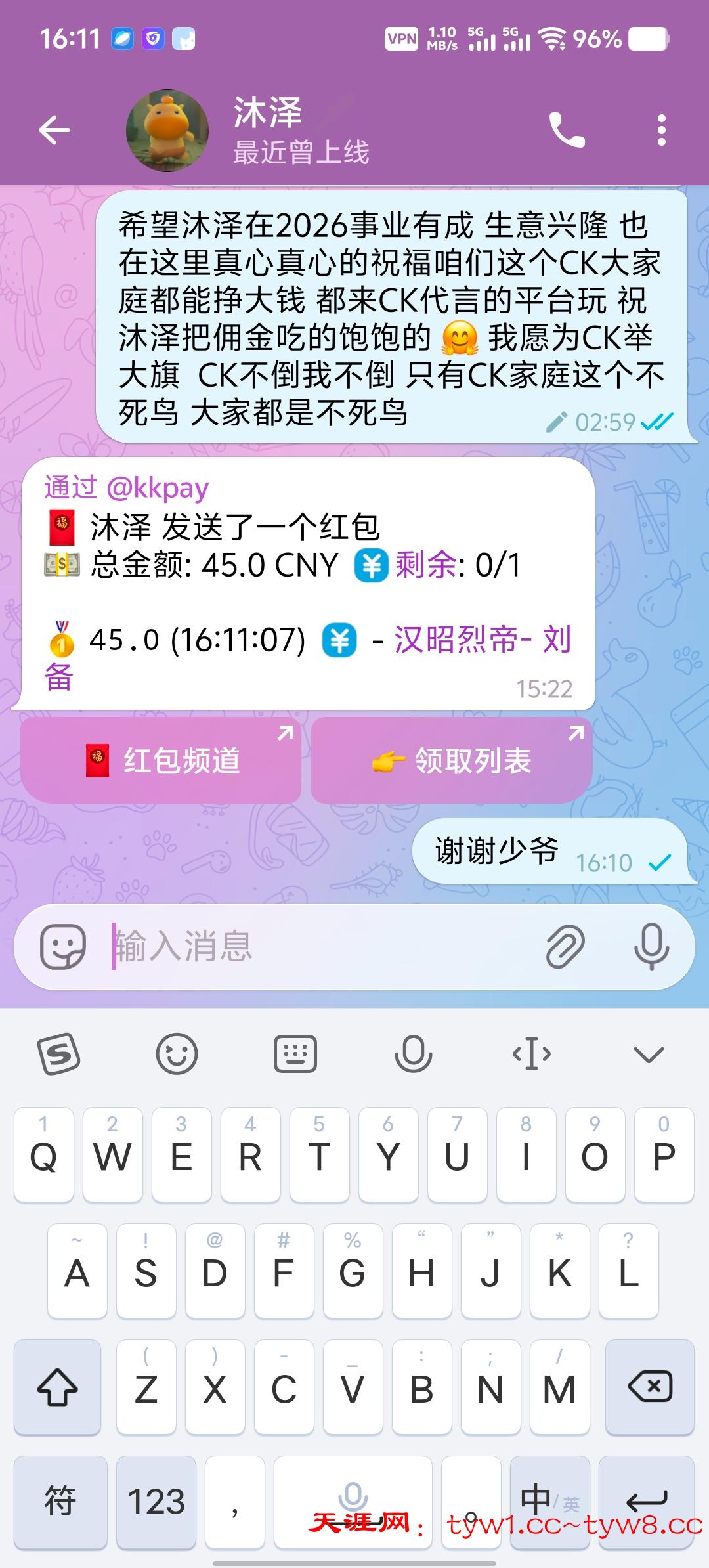Open the 符 symbols keyboard
The width and height of the screenshot is (709, 1568).
pos(60,1502)
